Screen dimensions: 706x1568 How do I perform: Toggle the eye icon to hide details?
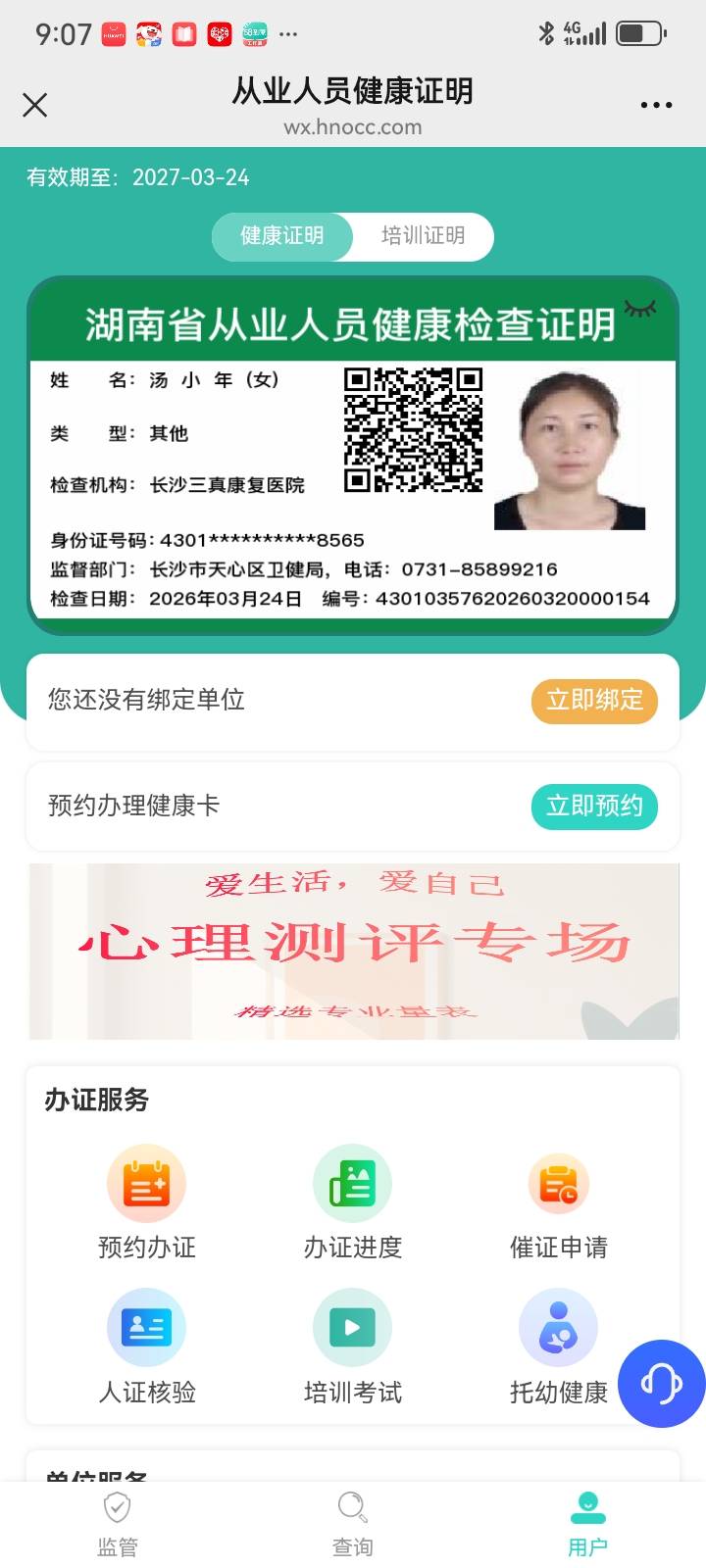[640, 309]
